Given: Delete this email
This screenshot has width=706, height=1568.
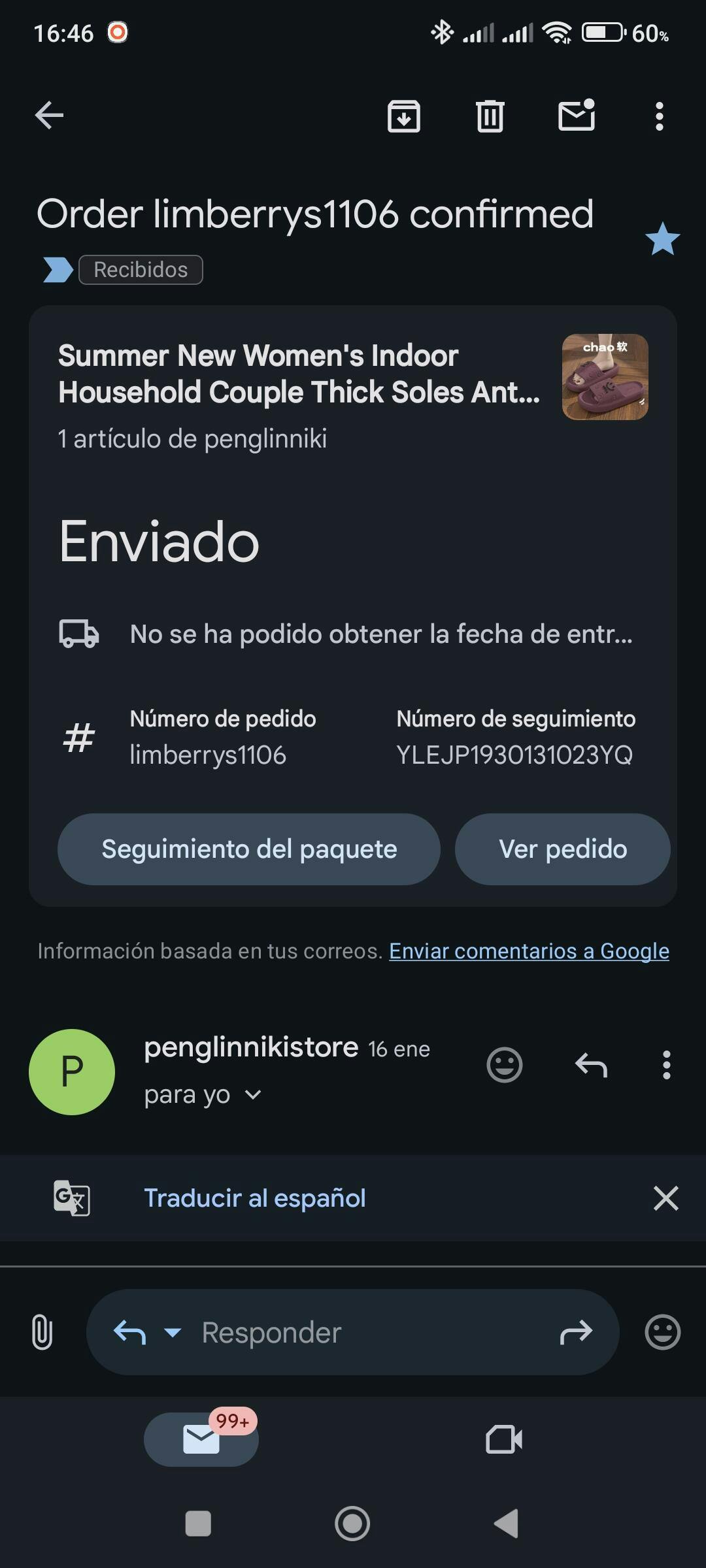Looking at the screenshot, I should pos(490,117).
